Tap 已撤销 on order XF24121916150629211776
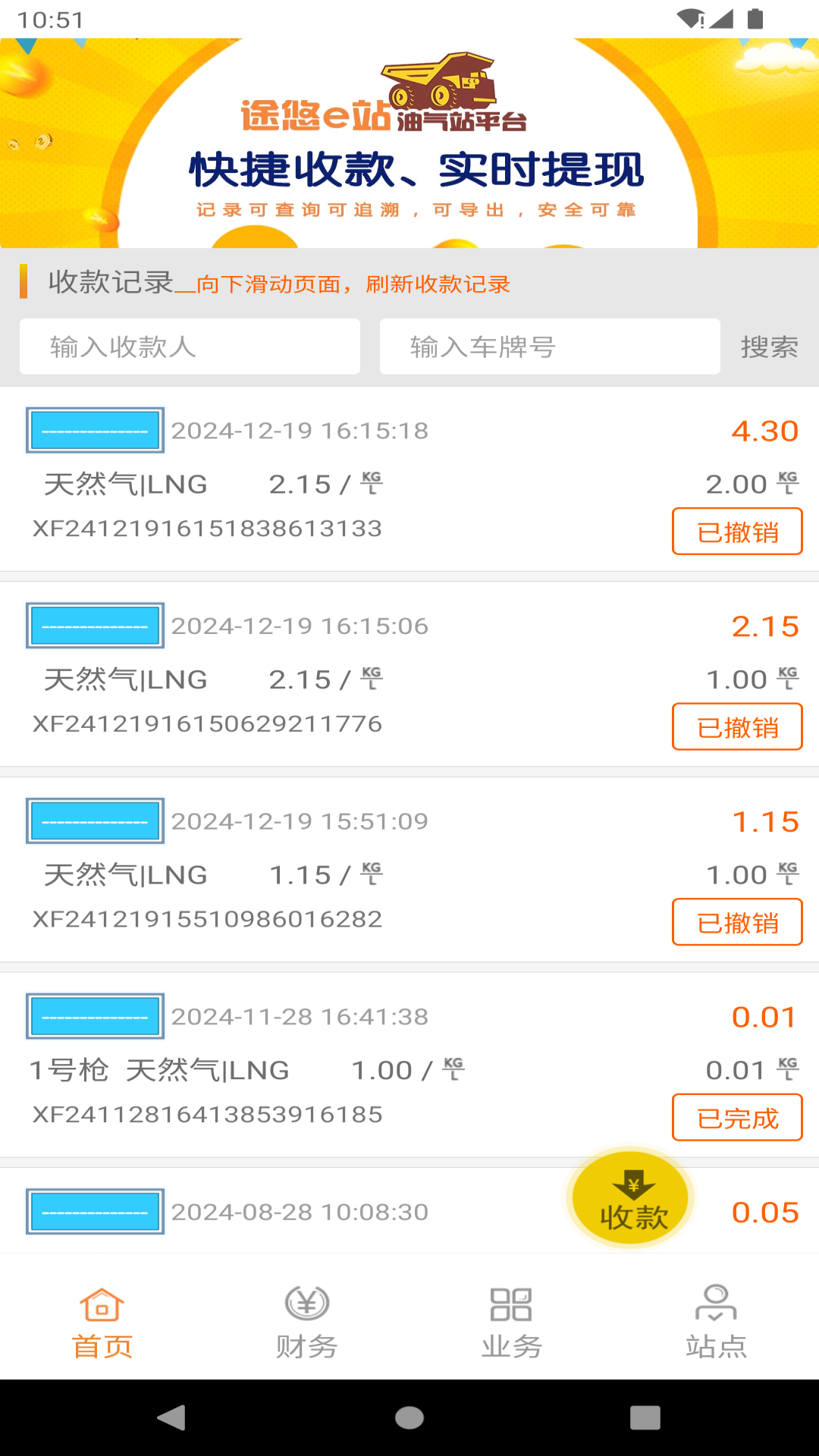Viewport: 819px width, 1456px height. click(737, 727)
